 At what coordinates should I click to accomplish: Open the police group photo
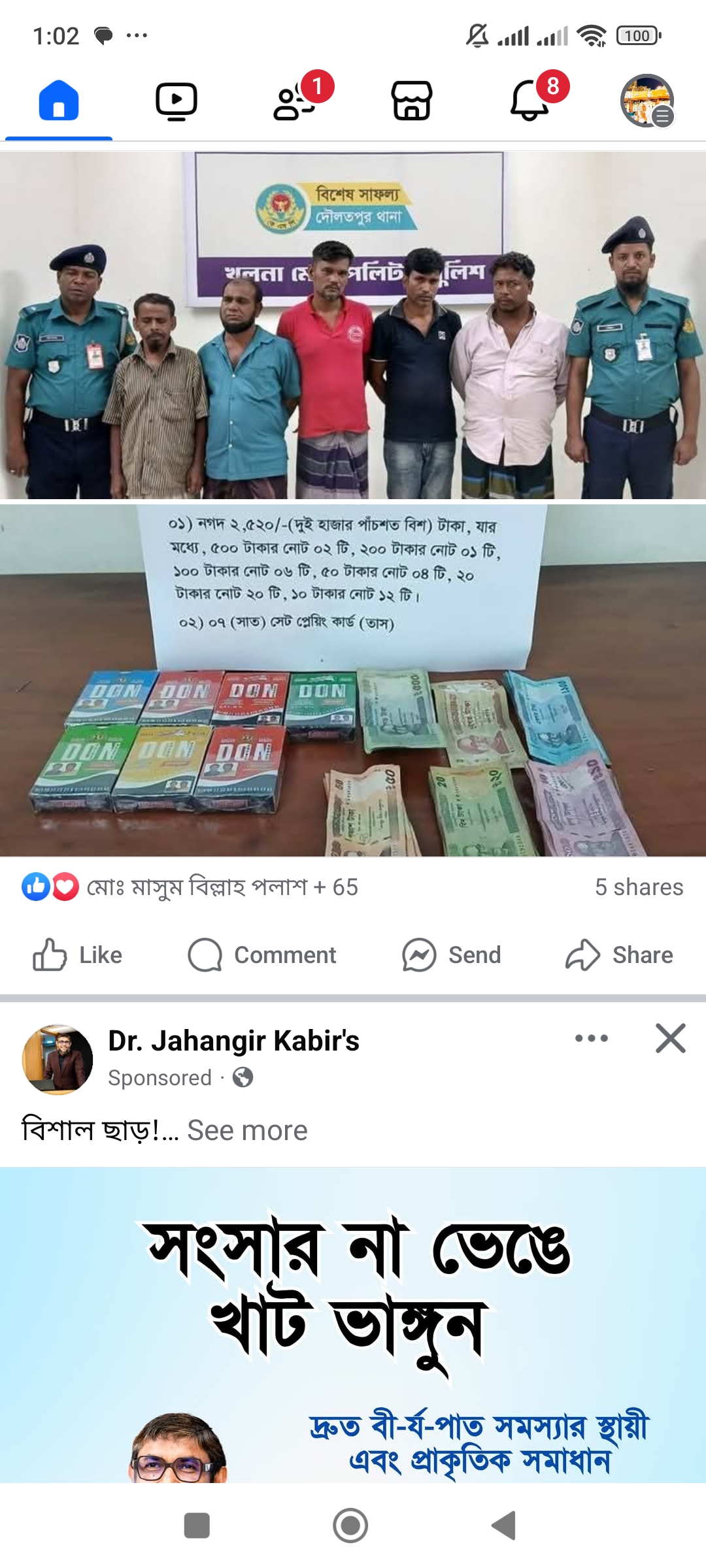coord(353,325)
